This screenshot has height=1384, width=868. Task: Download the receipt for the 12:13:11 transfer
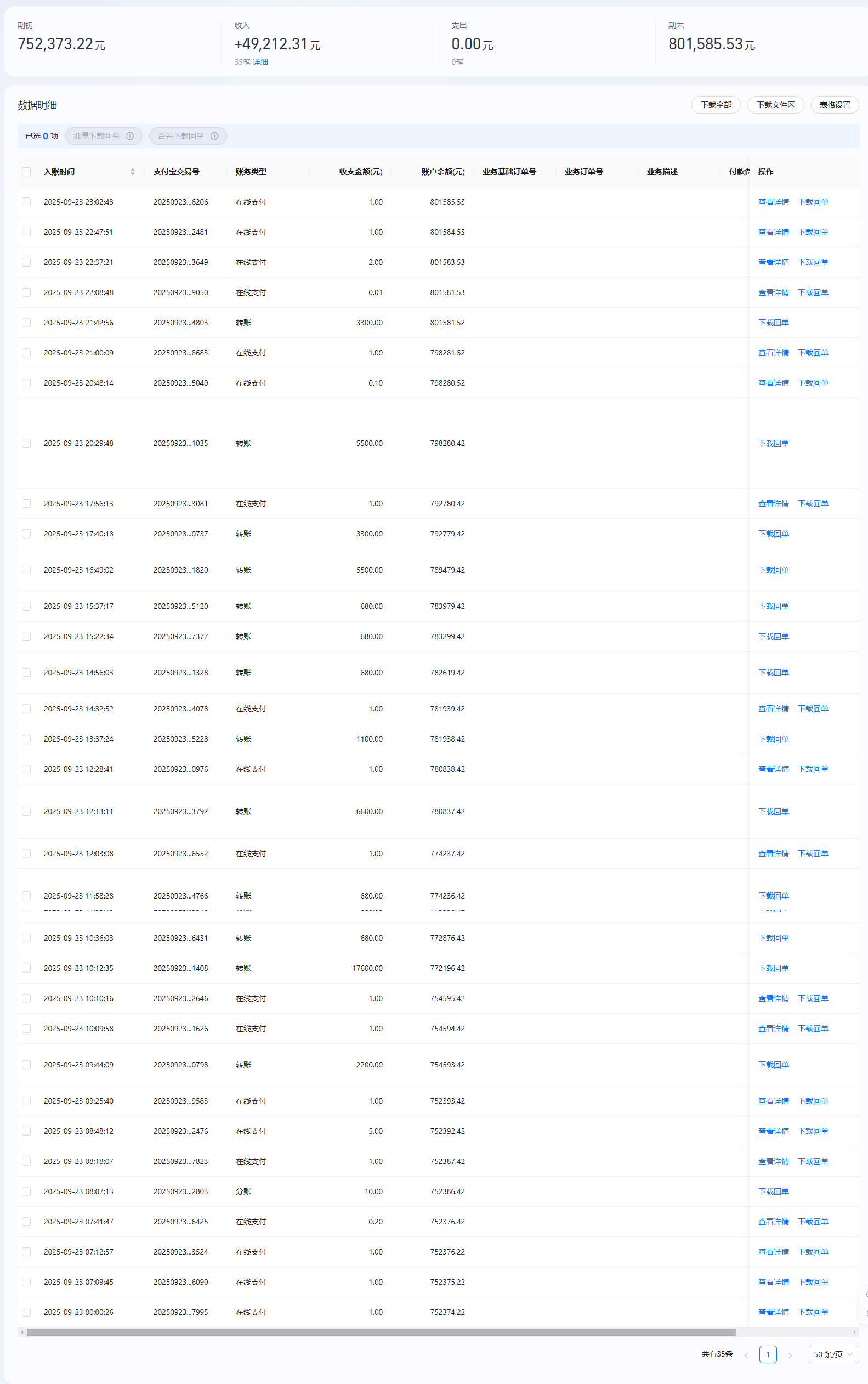pos(773,811)
